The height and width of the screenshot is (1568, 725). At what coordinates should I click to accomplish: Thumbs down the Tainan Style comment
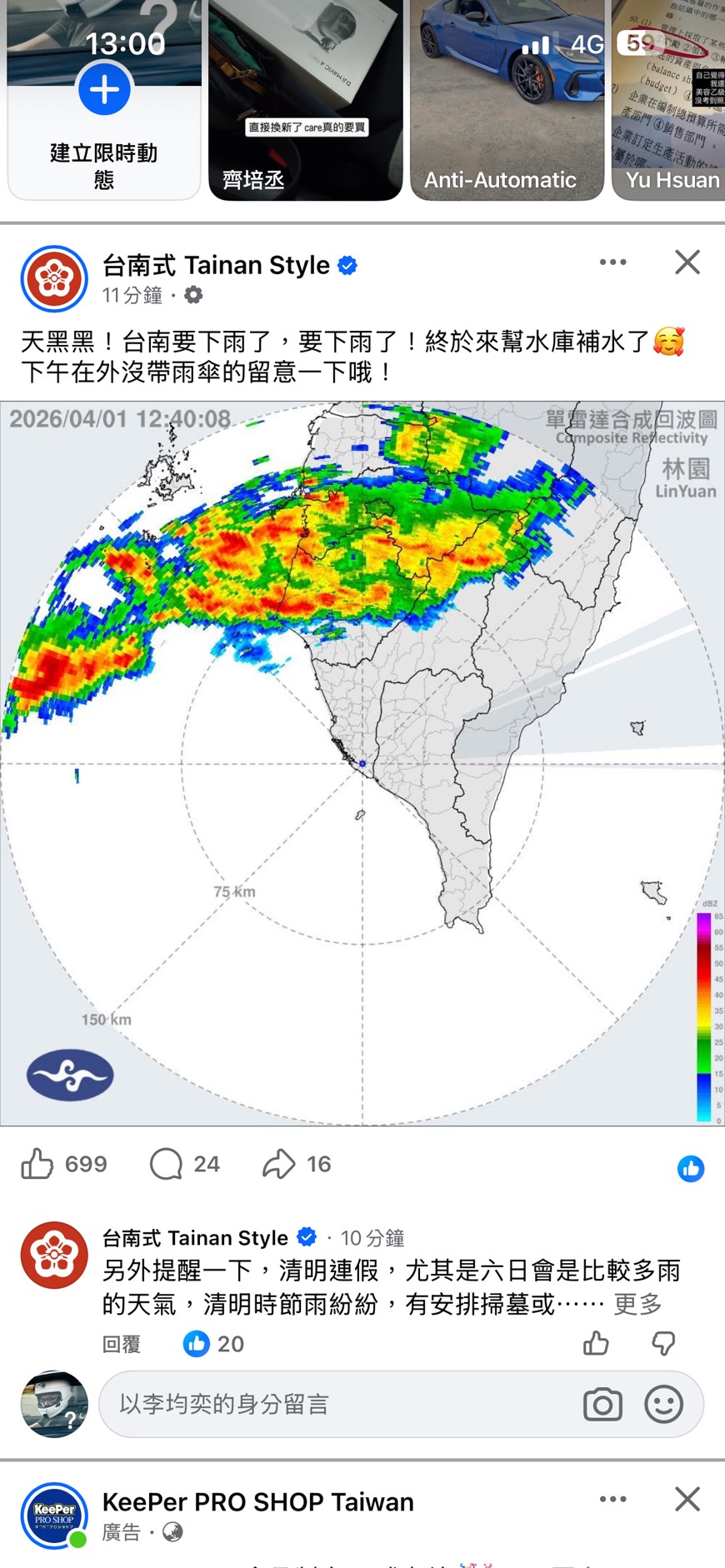pos(663,1343)
